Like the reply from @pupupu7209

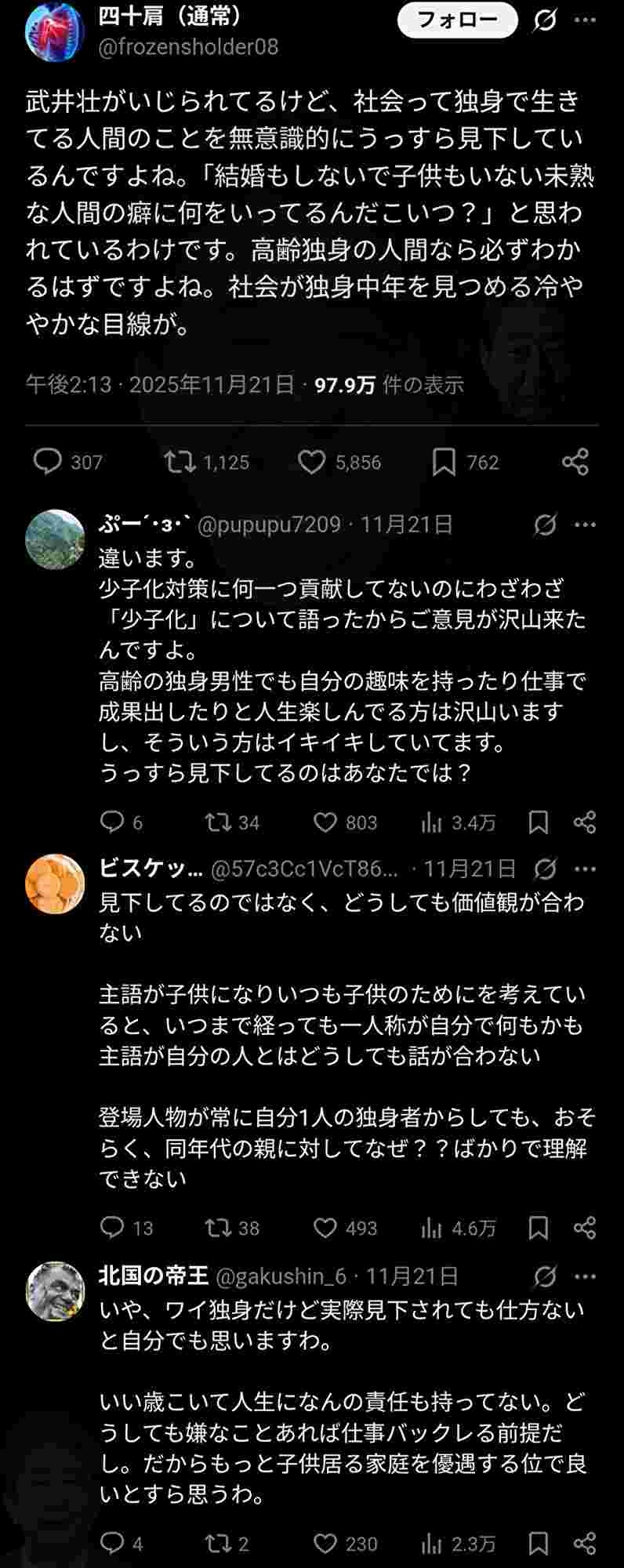point(325,822)
